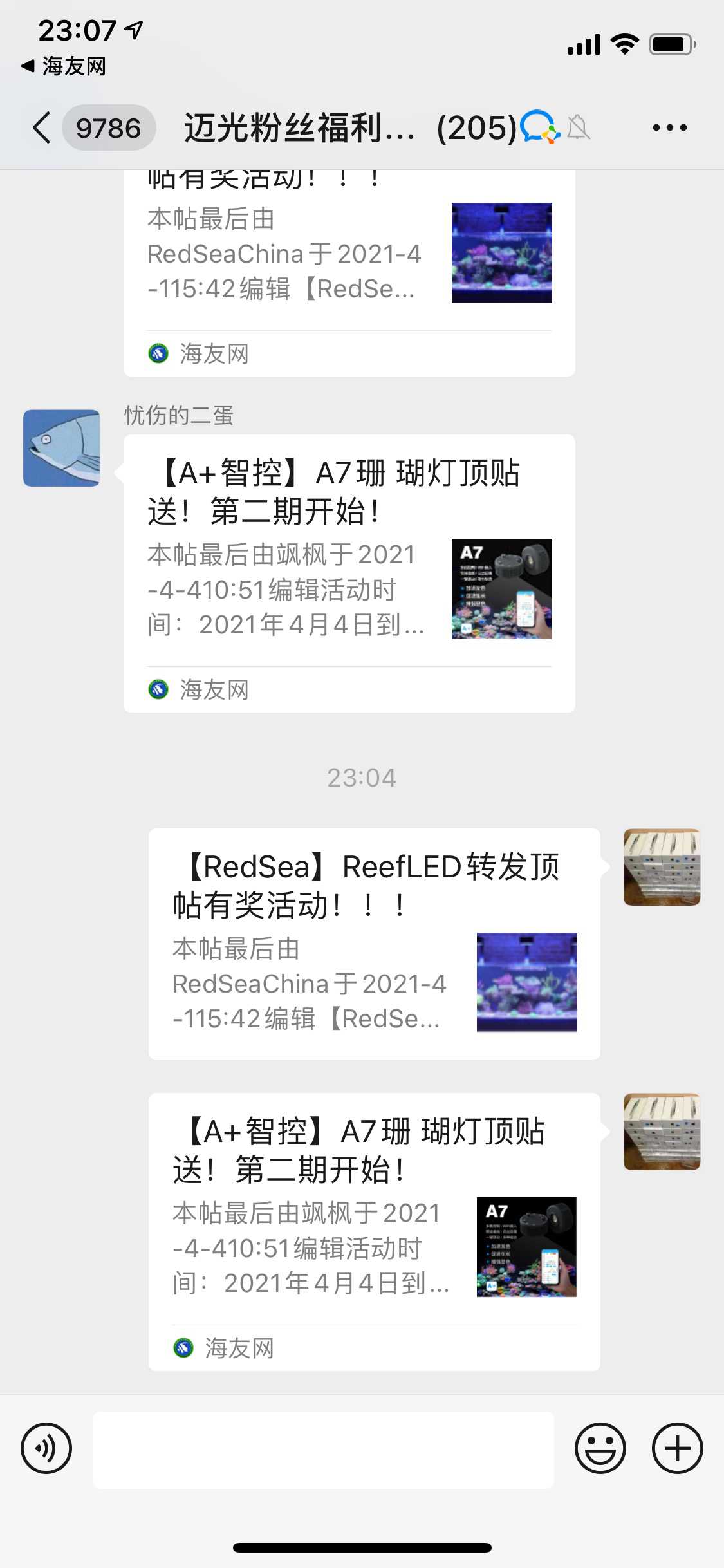
Task: Switch to voice message input
Action: 46,1448
